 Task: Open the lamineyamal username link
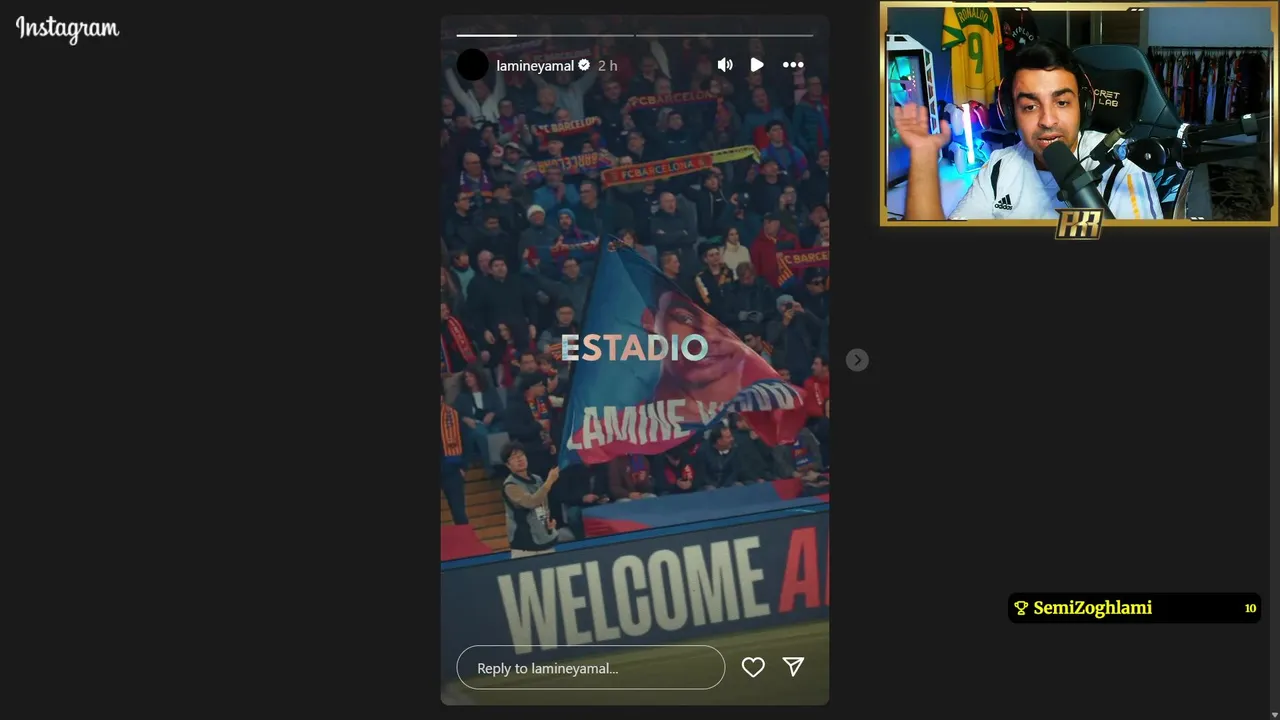tap(535, 65)
